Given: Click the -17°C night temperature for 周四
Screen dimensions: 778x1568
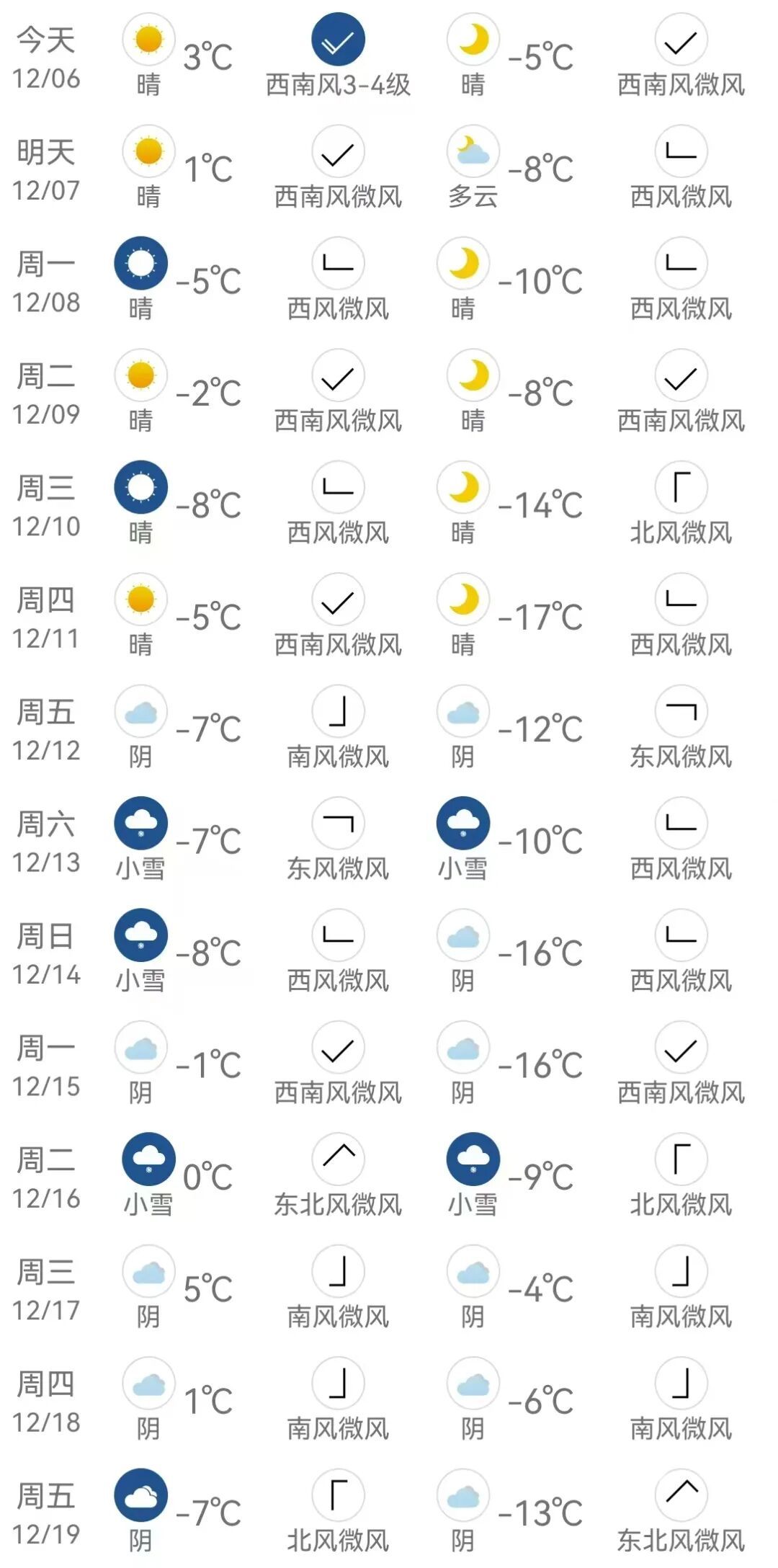Looking at the screenshot, I should coord(539,616).
